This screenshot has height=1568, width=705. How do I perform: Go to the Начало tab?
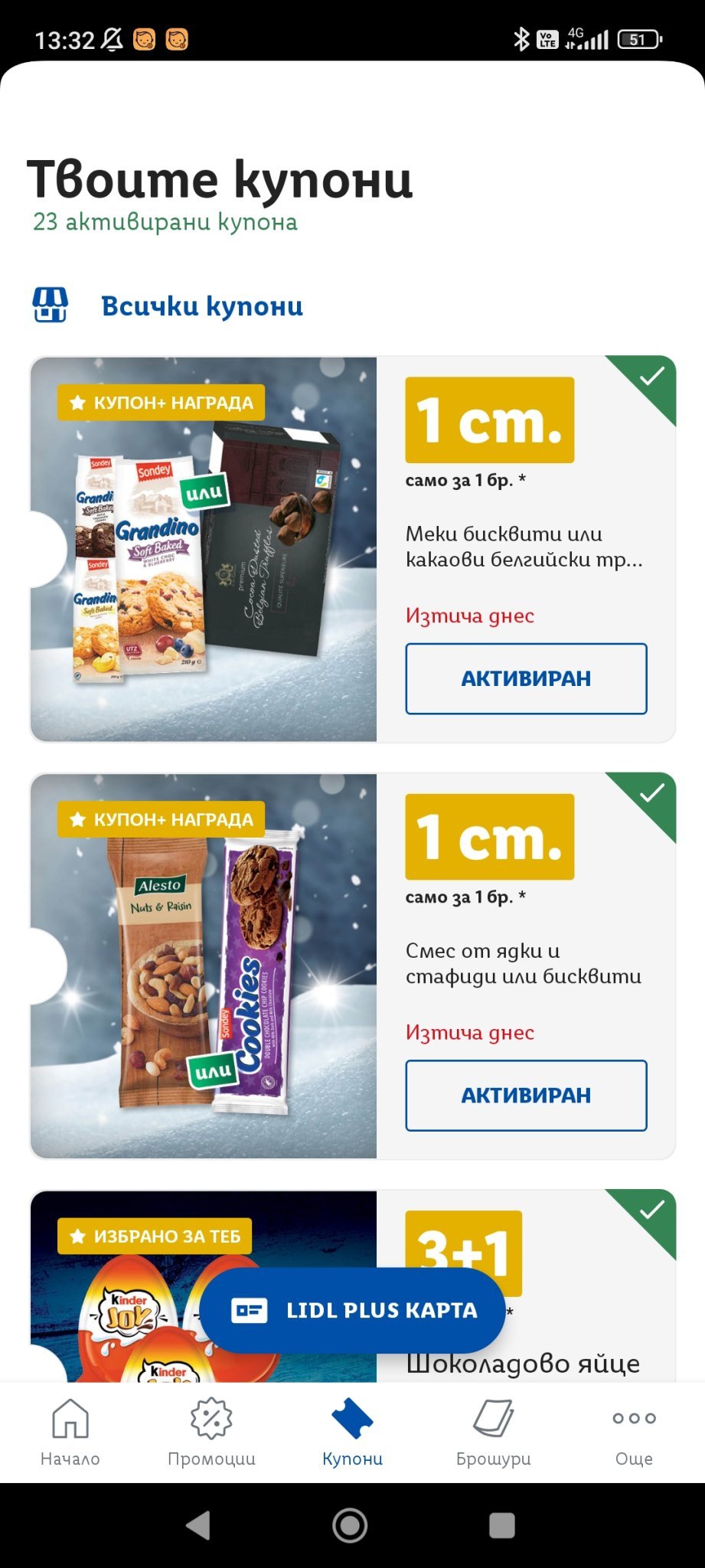70,1432
